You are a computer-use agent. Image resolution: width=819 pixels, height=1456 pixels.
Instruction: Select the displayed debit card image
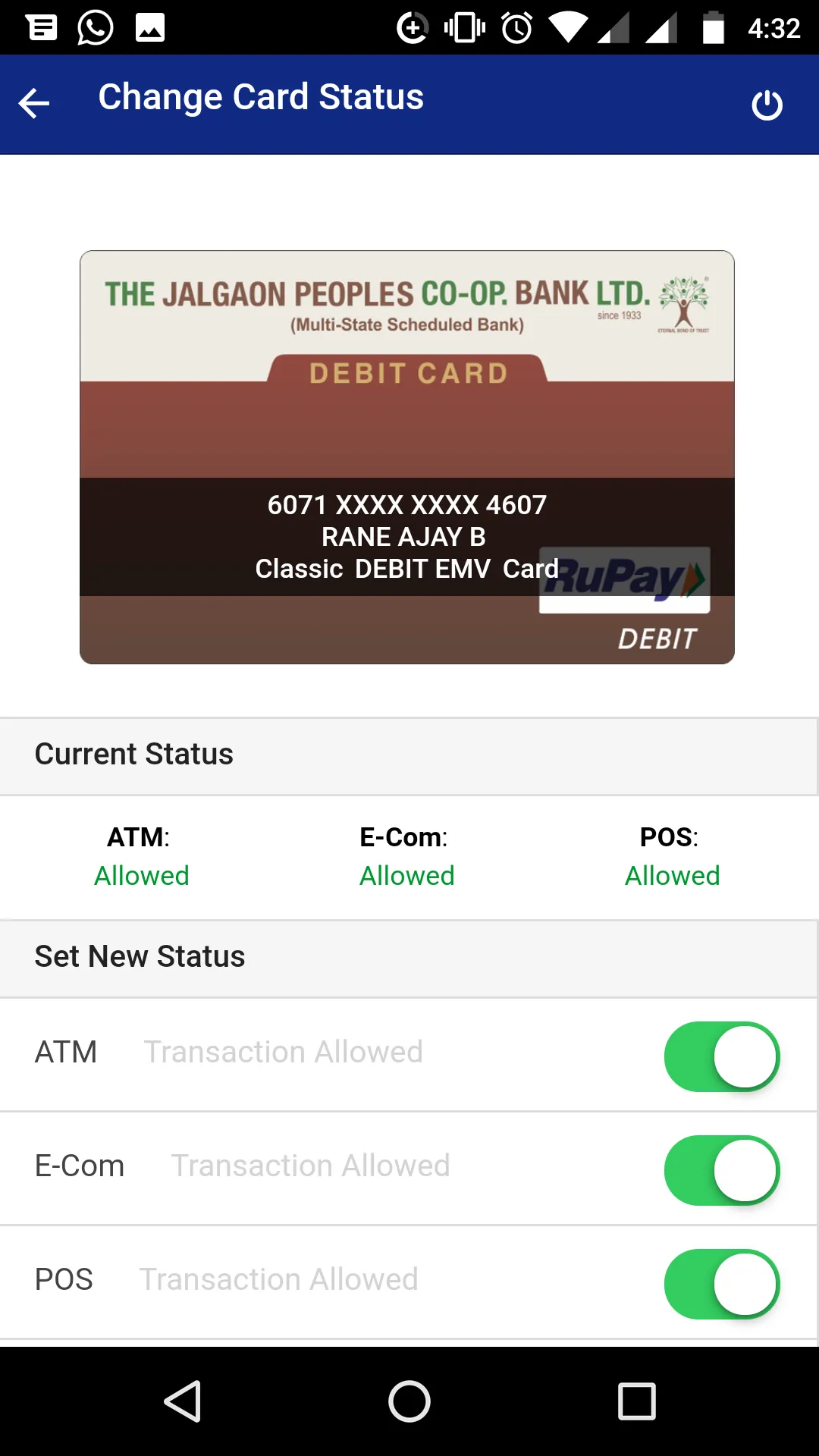pyautogui.click(x=408, y=457)
